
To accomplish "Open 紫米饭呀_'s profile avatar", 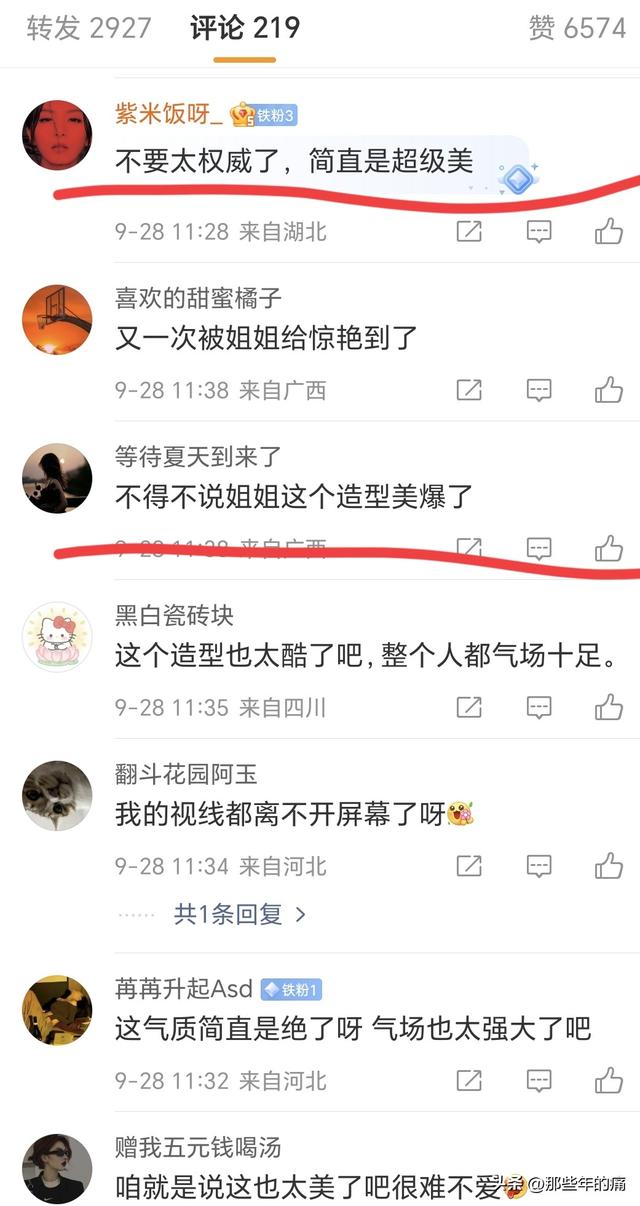I will pyautogui.click(x=57, y=135).
